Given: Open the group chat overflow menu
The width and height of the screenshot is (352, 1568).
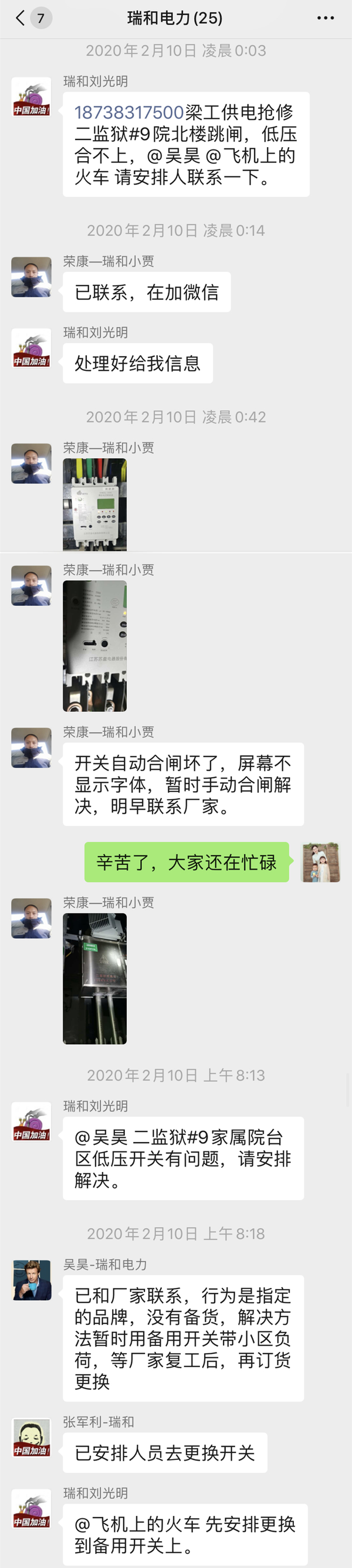Looking at the screenshot, I should [x=325, y=18].
